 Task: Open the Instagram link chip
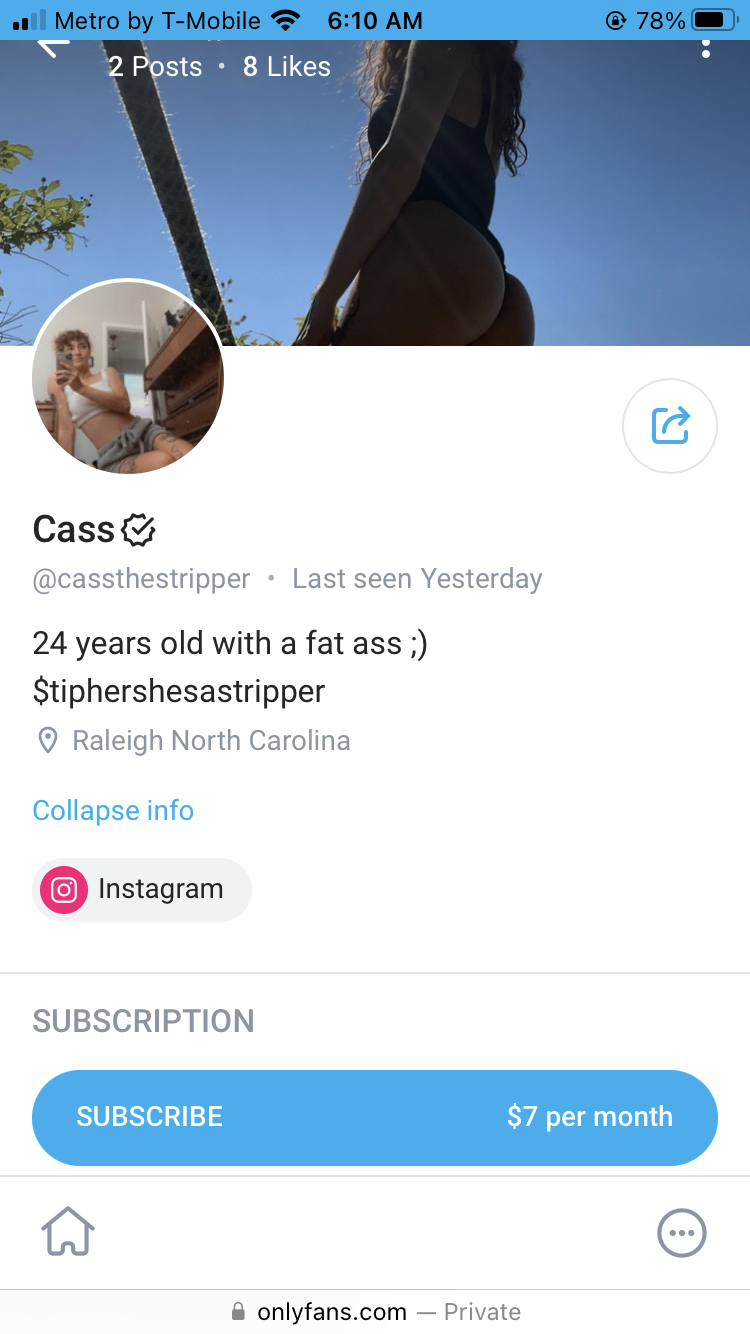pos(141,889)
